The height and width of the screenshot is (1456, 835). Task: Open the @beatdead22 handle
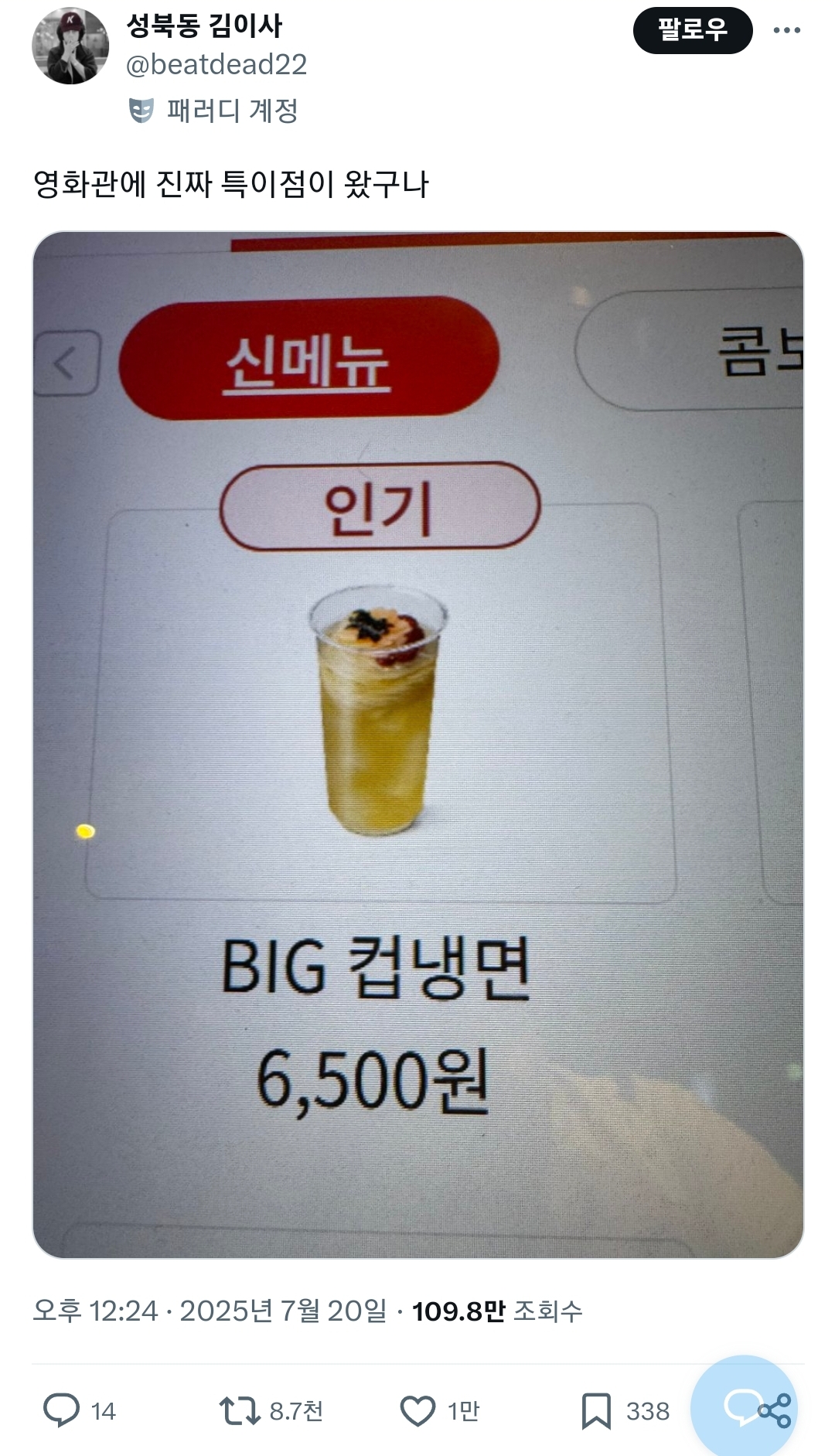pos(216,64)
